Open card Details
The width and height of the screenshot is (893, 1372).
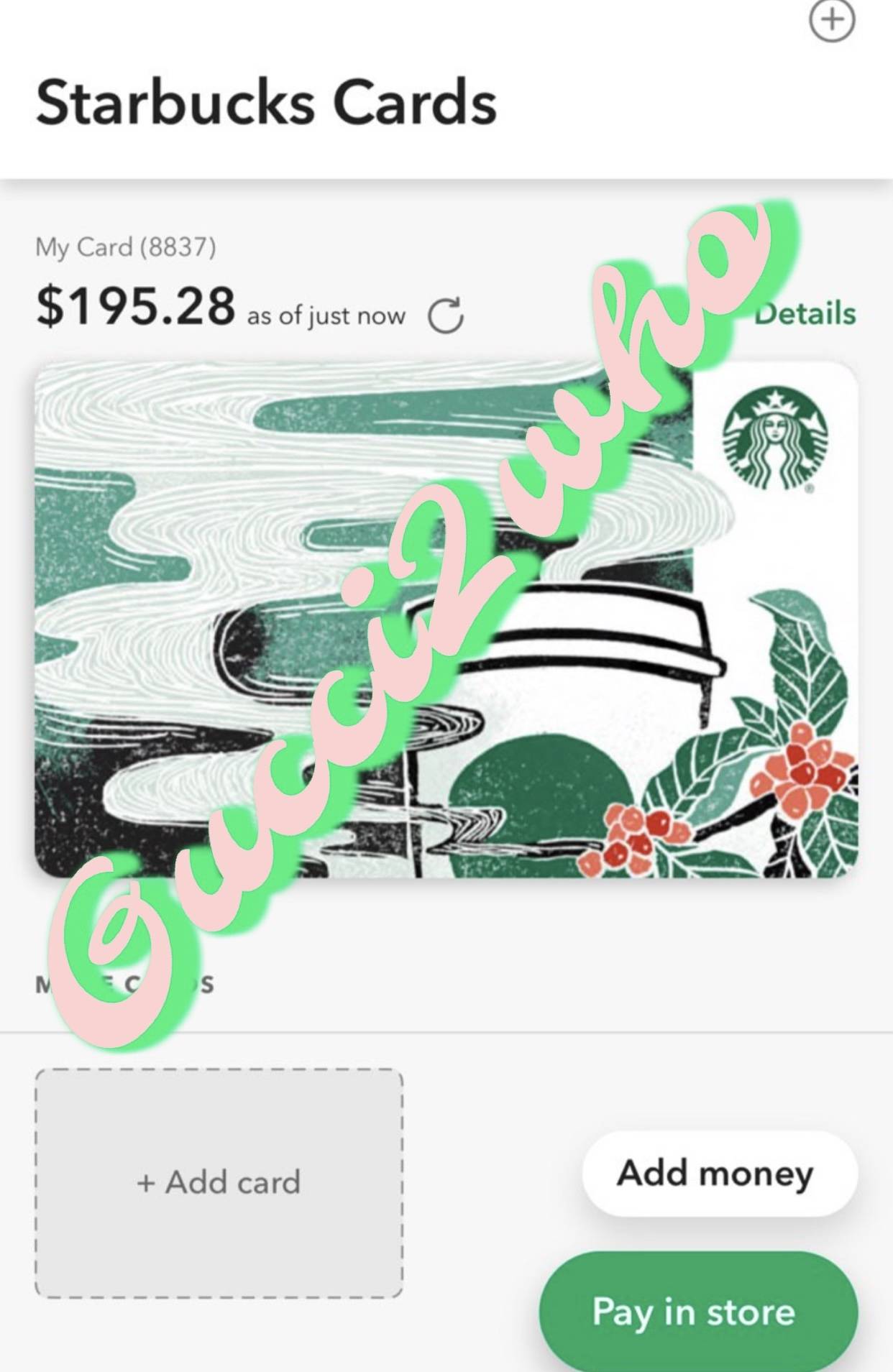[x=805, y=314]
